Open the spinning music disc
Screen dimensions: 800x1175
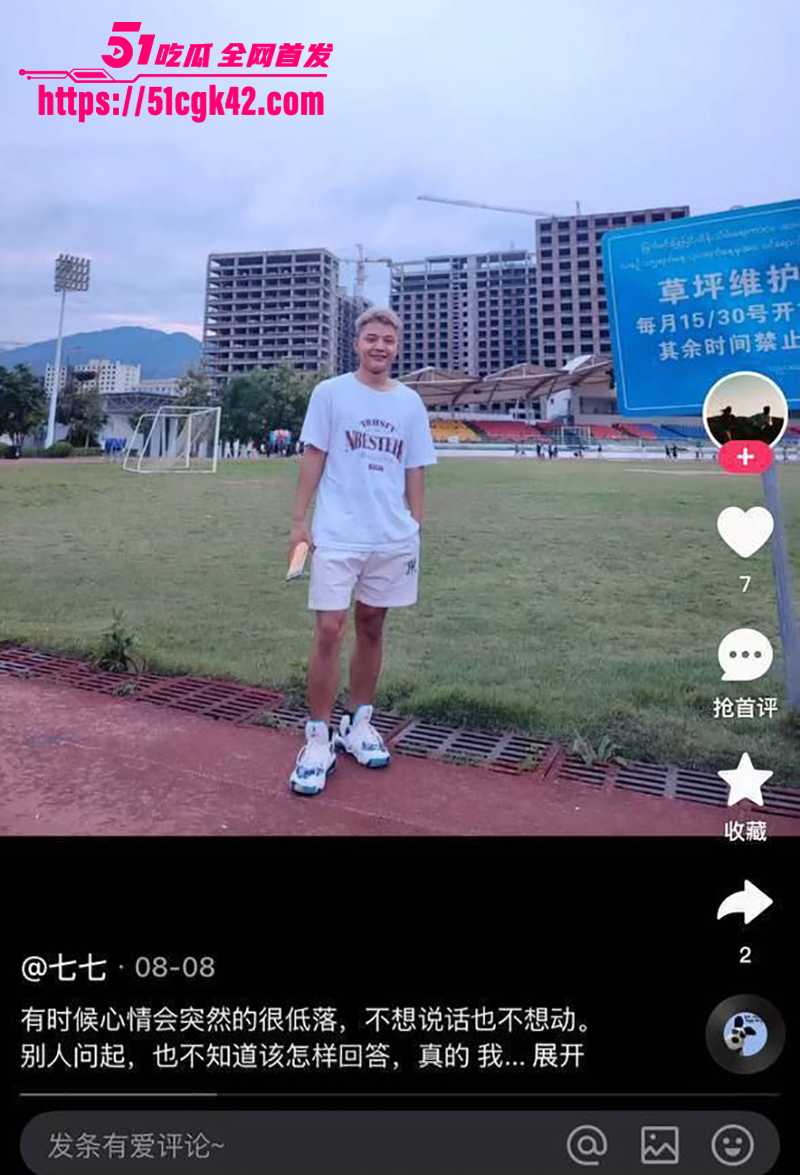pos(745,1034)
